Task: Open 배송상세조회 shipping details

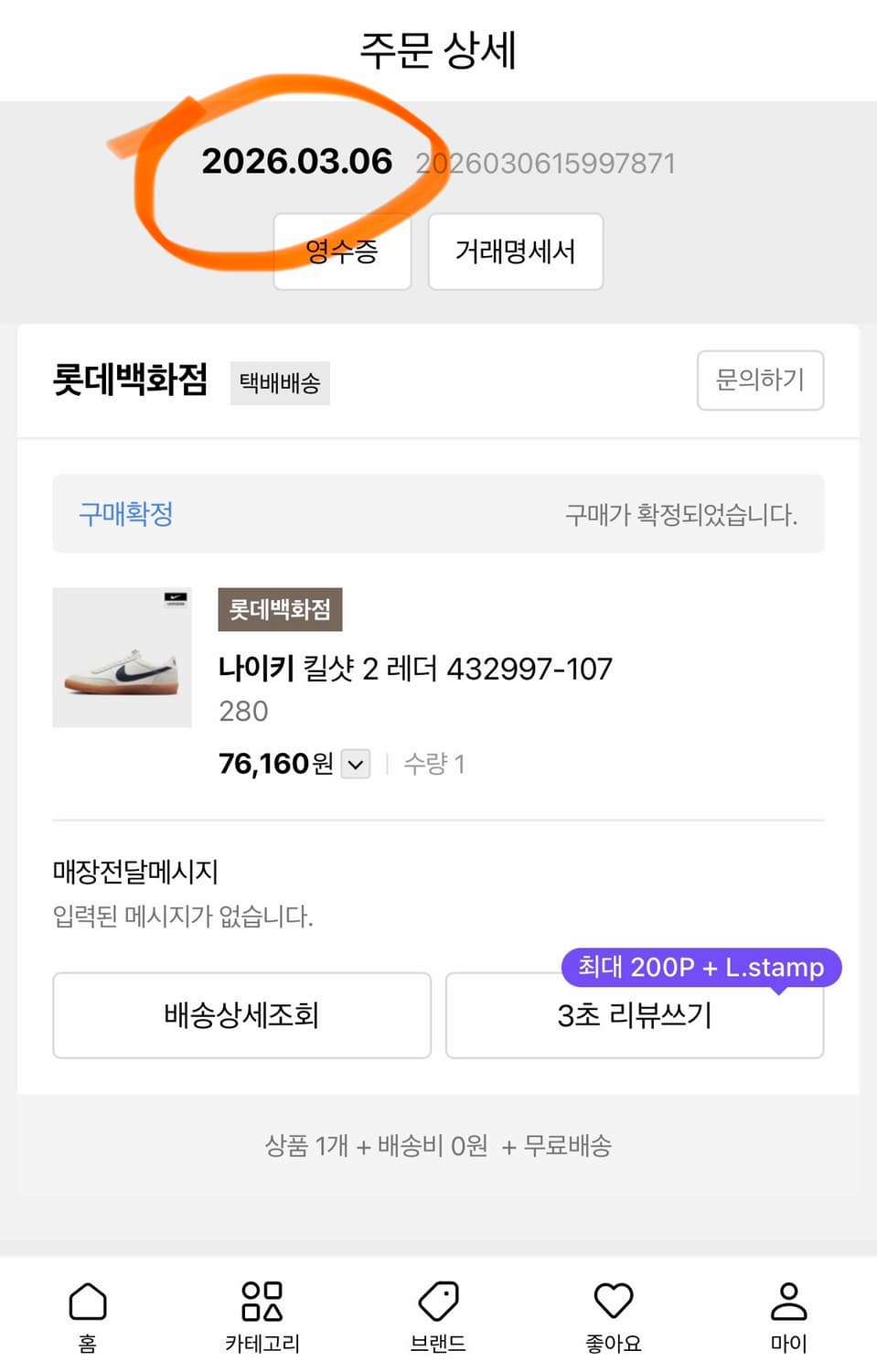Action: pos(241,1015)
